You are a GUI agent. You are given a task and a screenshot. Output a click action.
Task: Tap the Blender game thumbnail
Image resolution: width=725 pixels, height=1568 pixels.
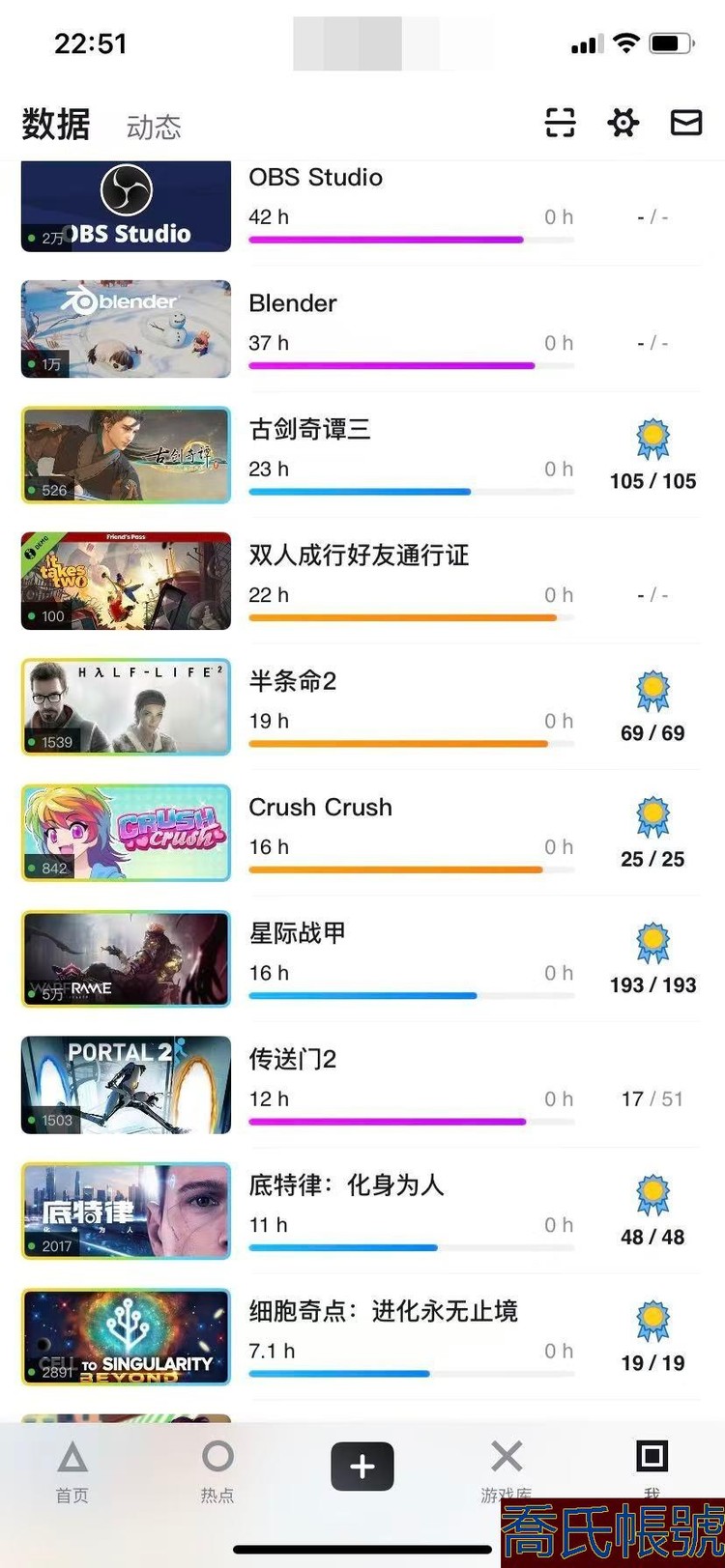[x=126, y=329]
